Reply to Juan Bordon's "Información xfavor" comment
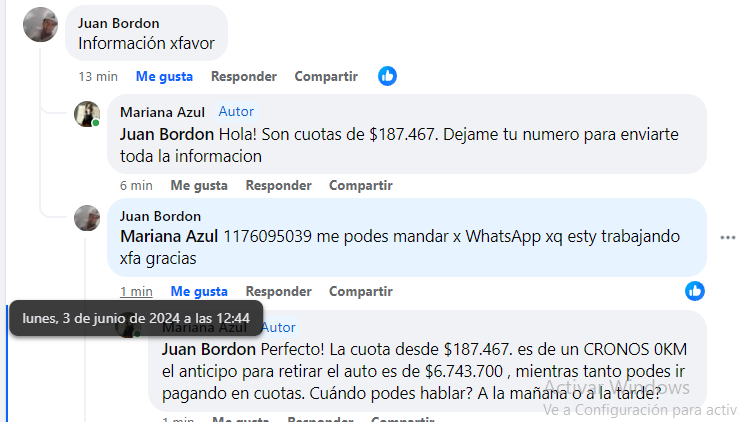 pos(244,76)
